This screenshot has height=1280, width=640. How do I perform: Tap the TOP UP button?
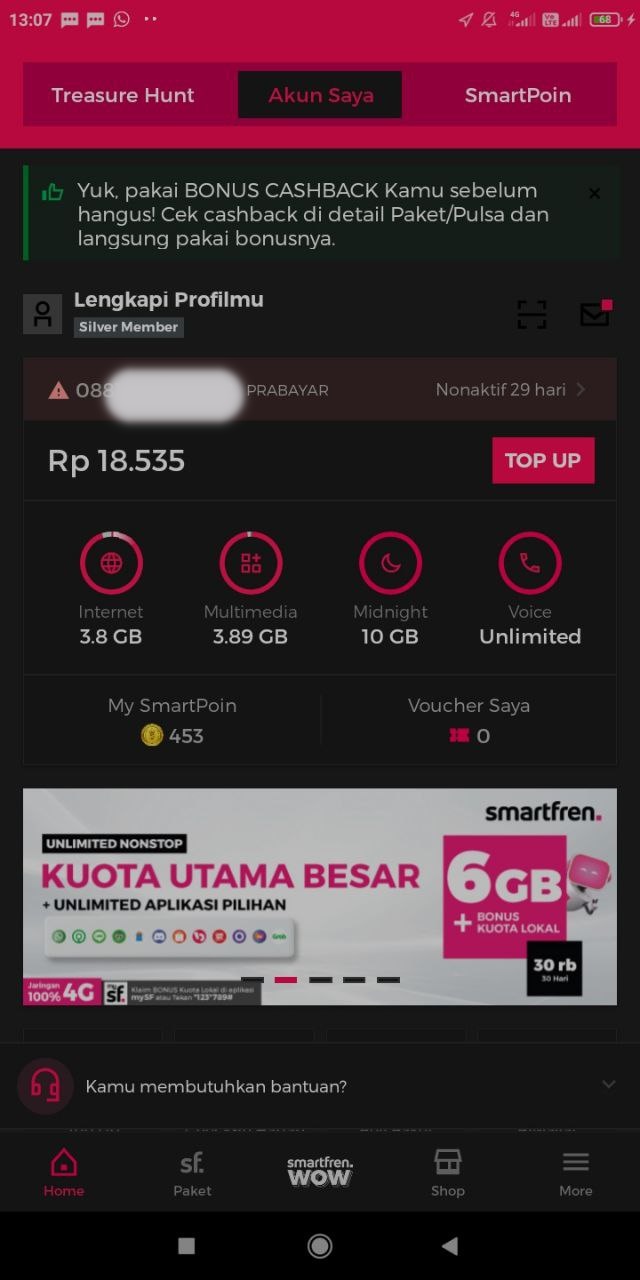542,460
